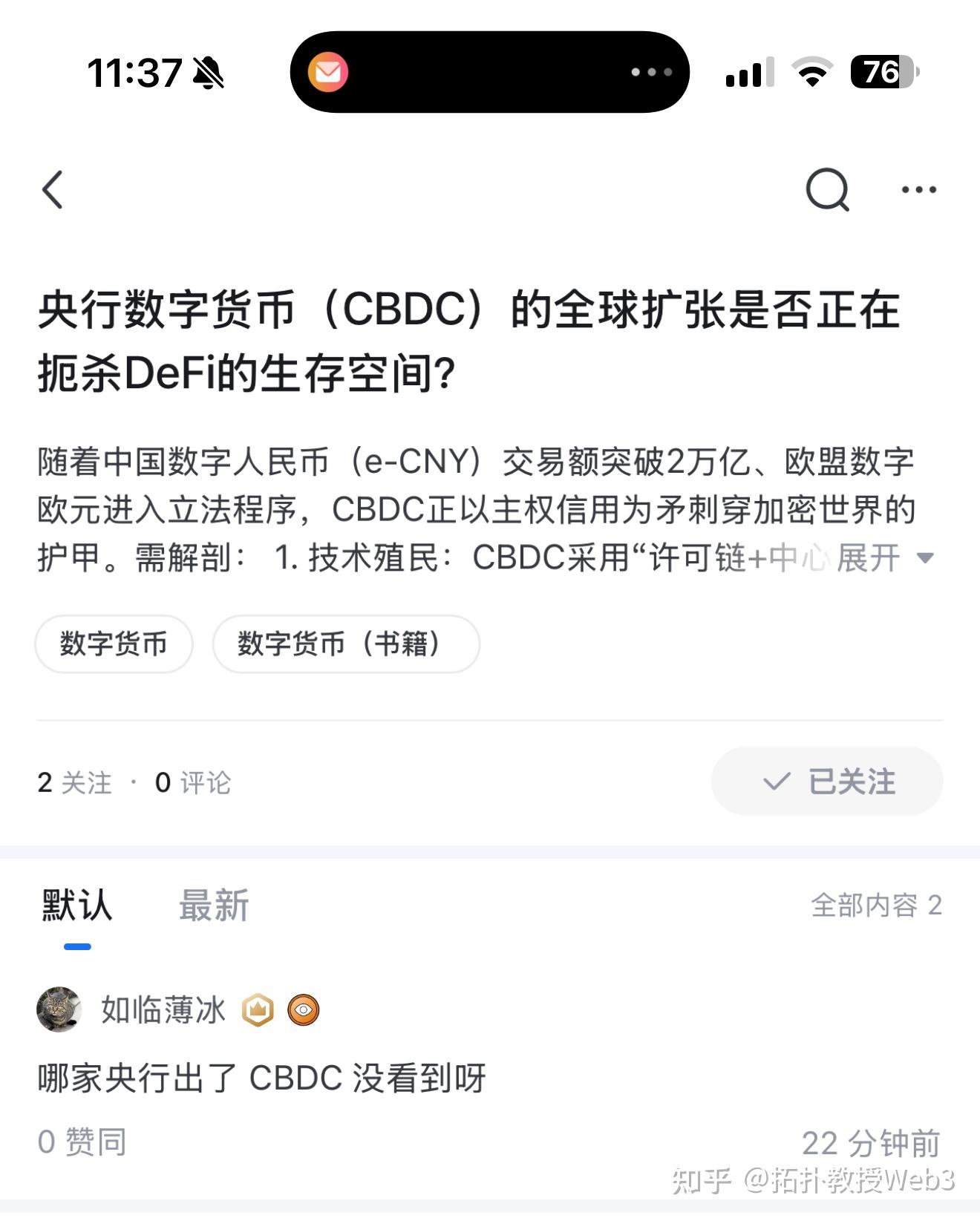980x1221 pixels.
Task: View the 2 关注 followers count
Action: 73,782
